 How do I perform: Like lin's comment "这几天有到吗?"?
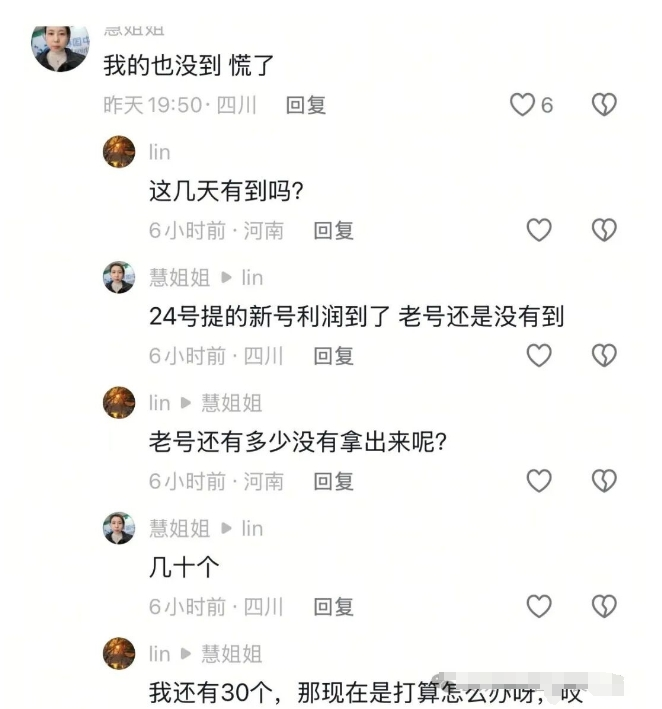(x=539, y=230)
